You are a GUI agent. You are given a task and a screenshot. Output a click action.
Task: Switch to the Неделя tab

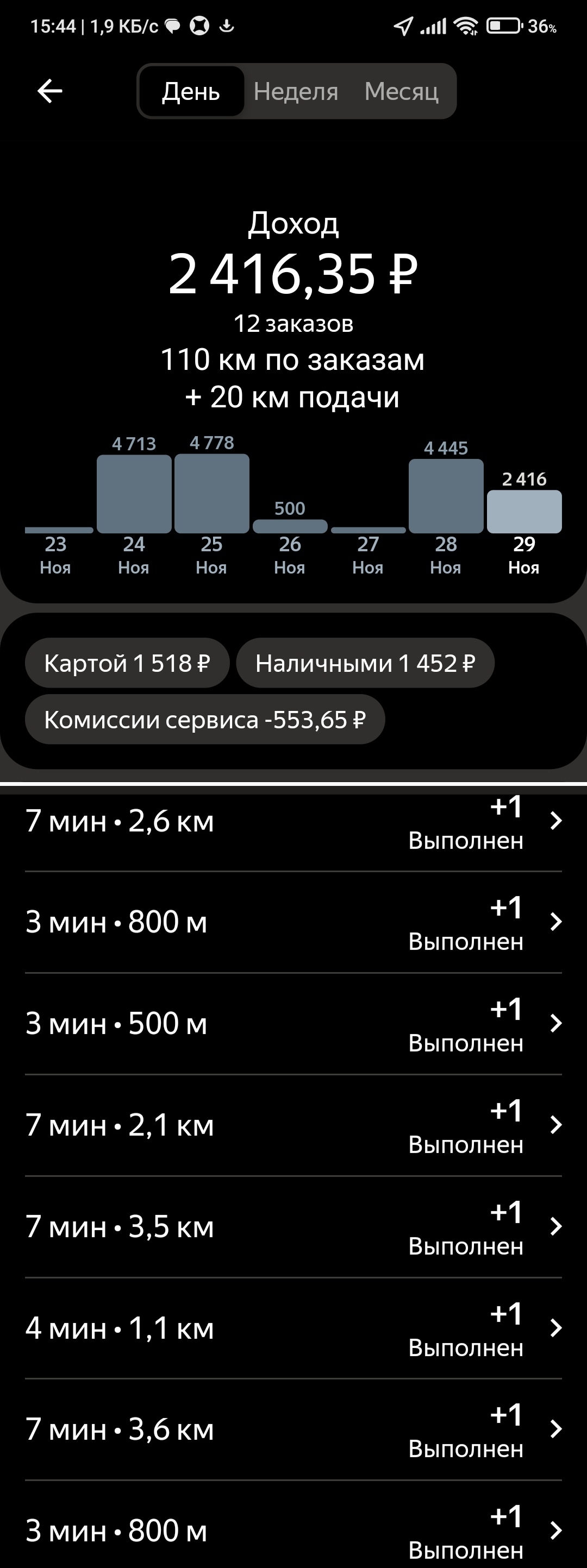pyautogui.click(x=295, y=91)
